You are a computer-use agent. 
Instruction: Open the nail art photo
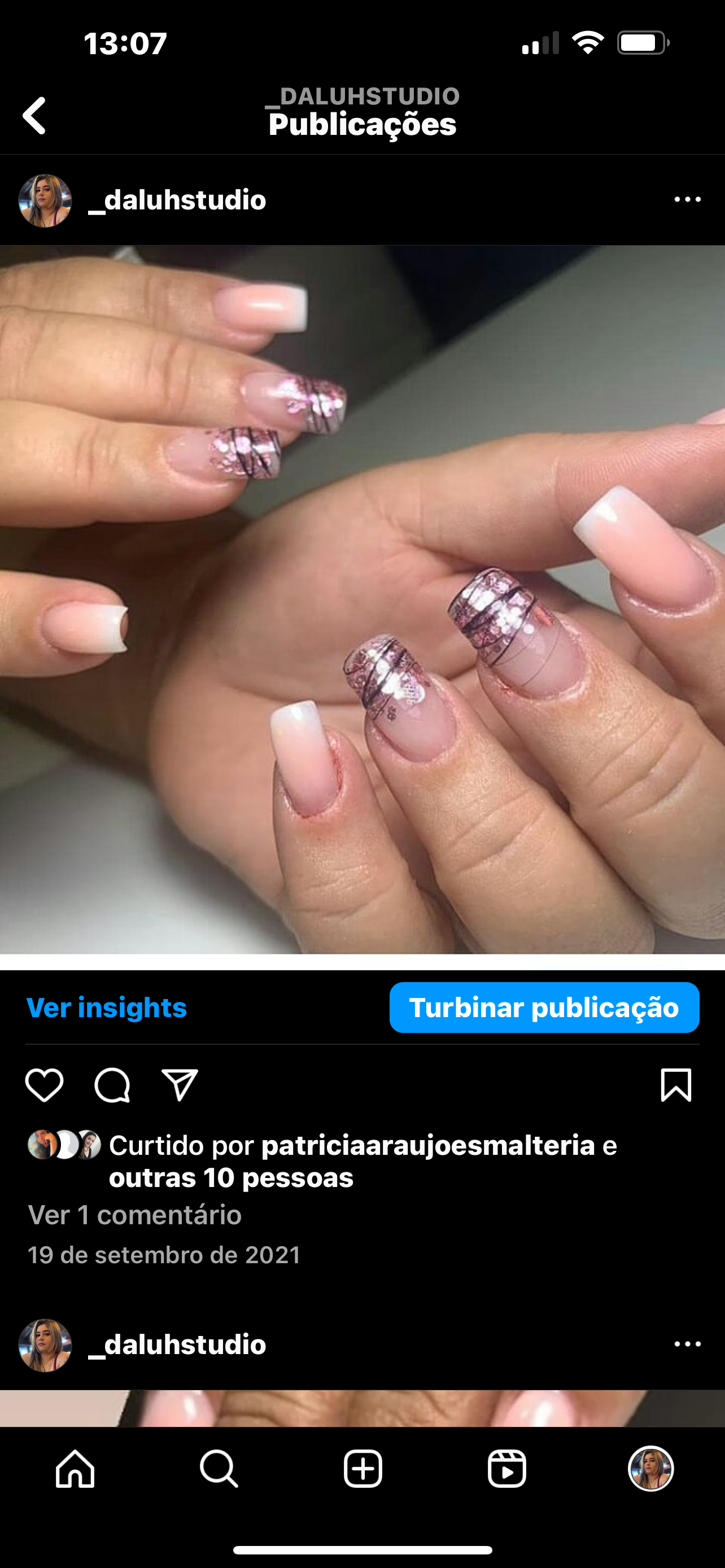tap(362, 599)
